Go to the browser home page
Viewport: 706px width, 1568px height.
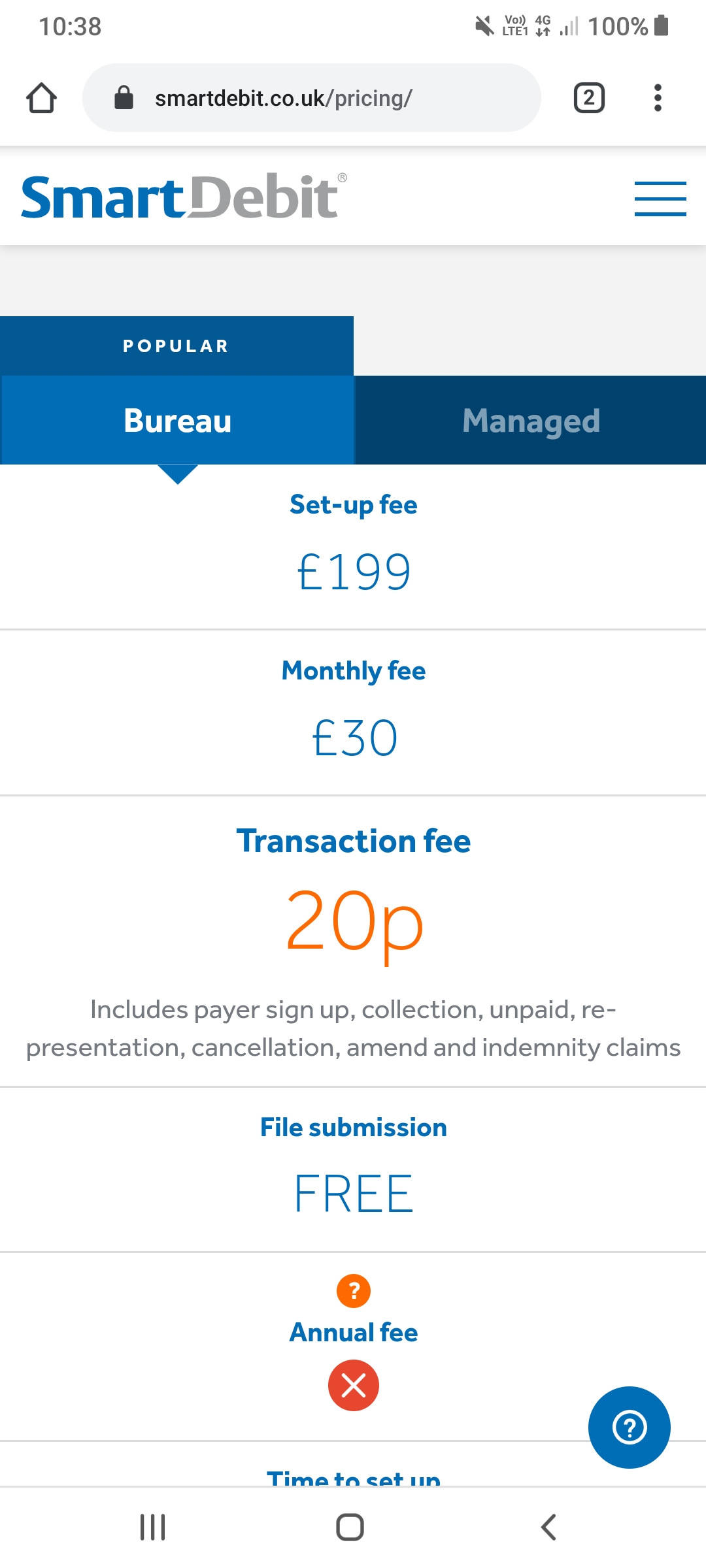41,98
